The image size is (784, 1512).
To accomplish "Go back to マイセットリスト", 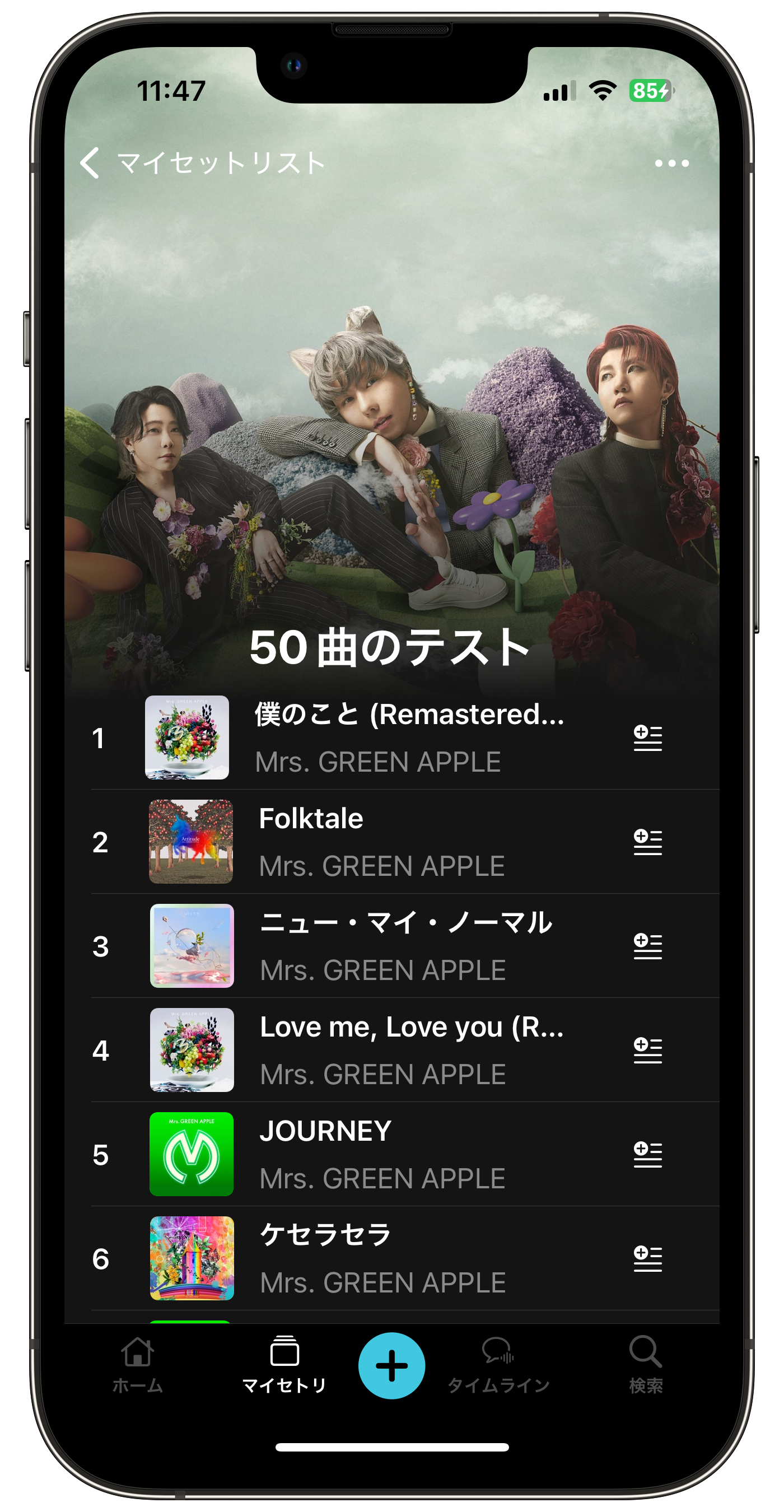I will click(x=91, y=162).
